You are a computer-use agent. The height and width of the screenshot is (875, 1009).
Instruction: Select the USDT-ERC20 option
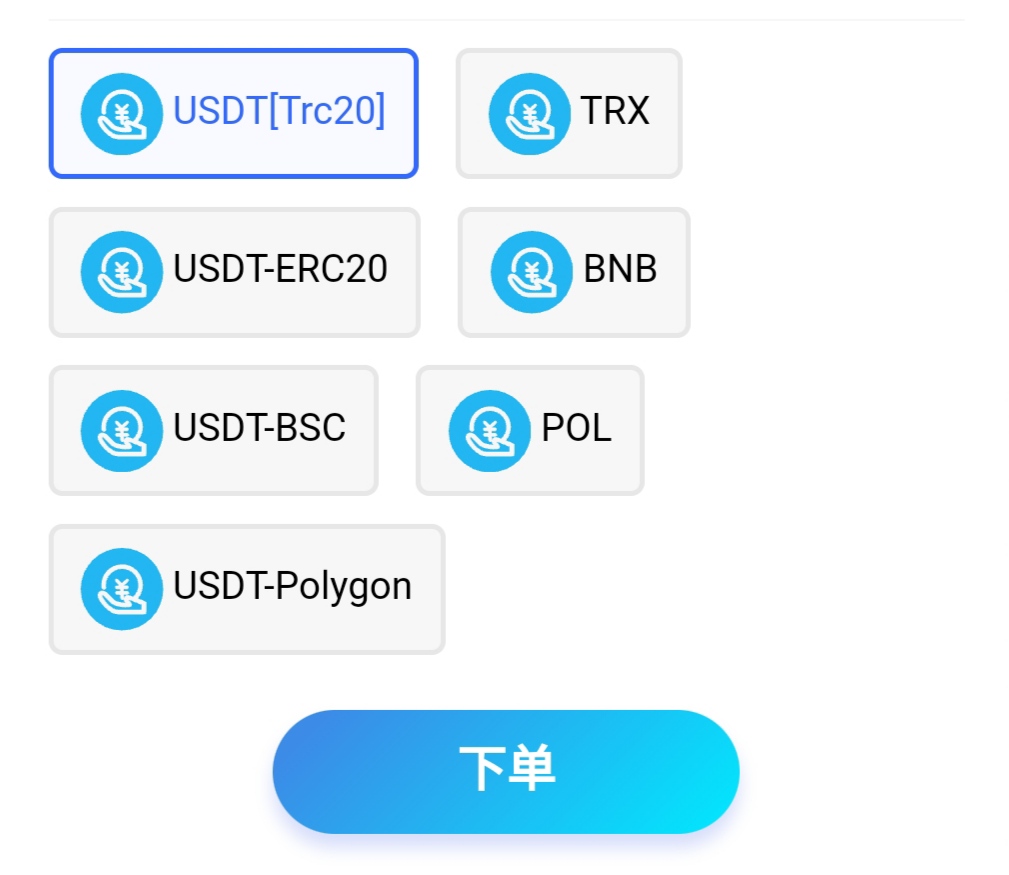(234, 271)
